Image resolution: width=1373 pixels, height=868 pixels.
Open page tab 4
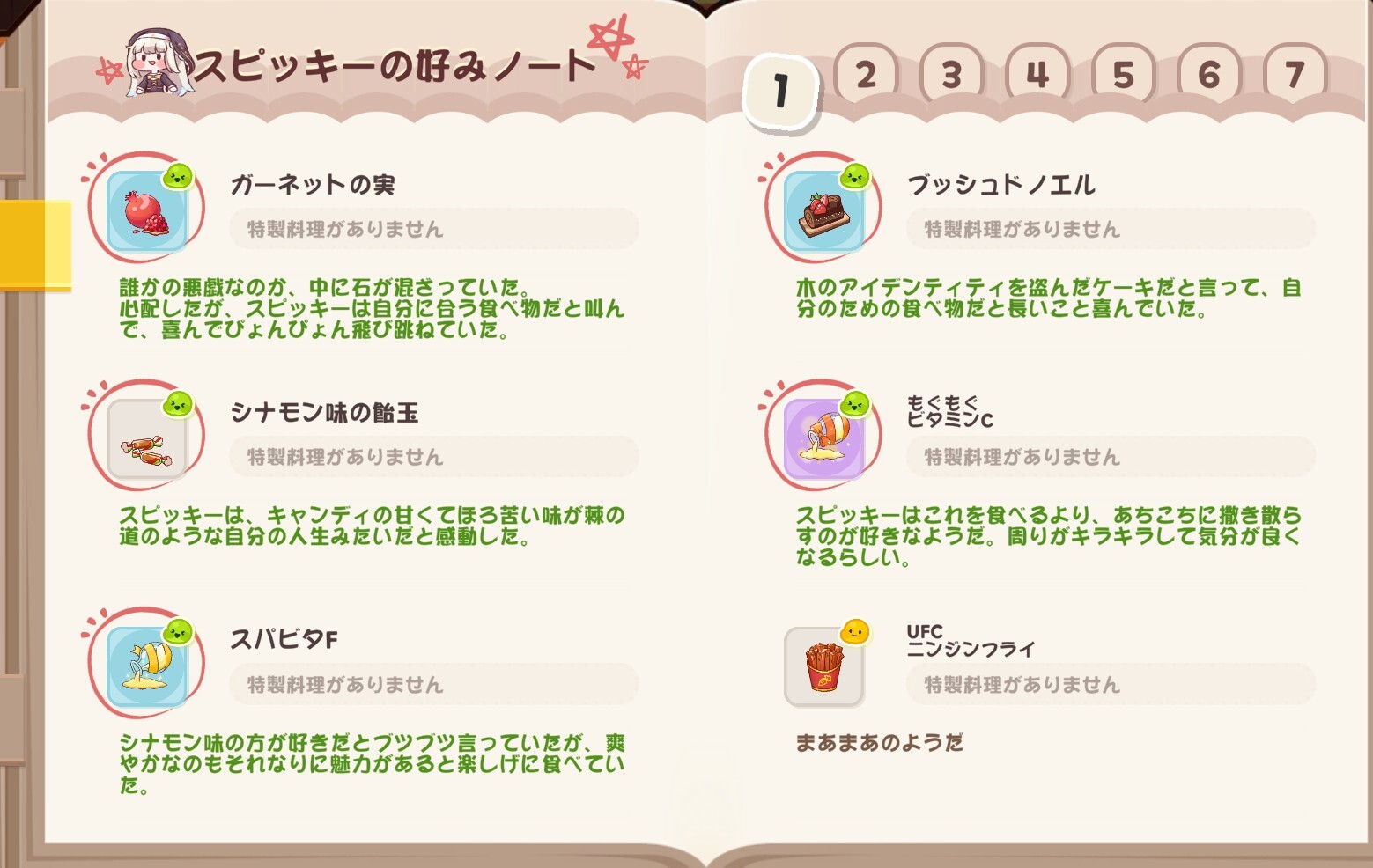pyautogui.click(x=1037, y=75)
